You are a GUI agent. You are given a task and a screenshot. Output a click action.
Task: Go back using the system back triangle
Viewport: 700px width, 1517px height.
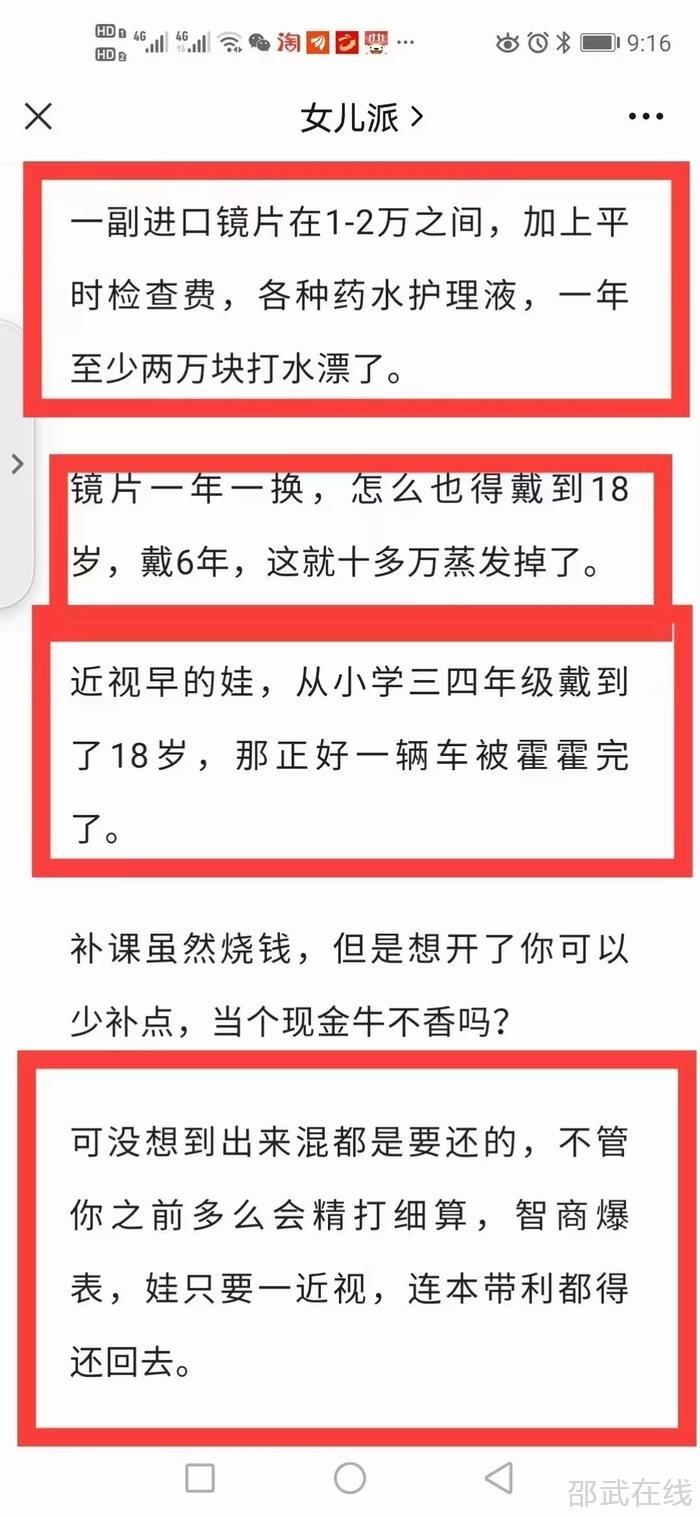point(498,1477)
